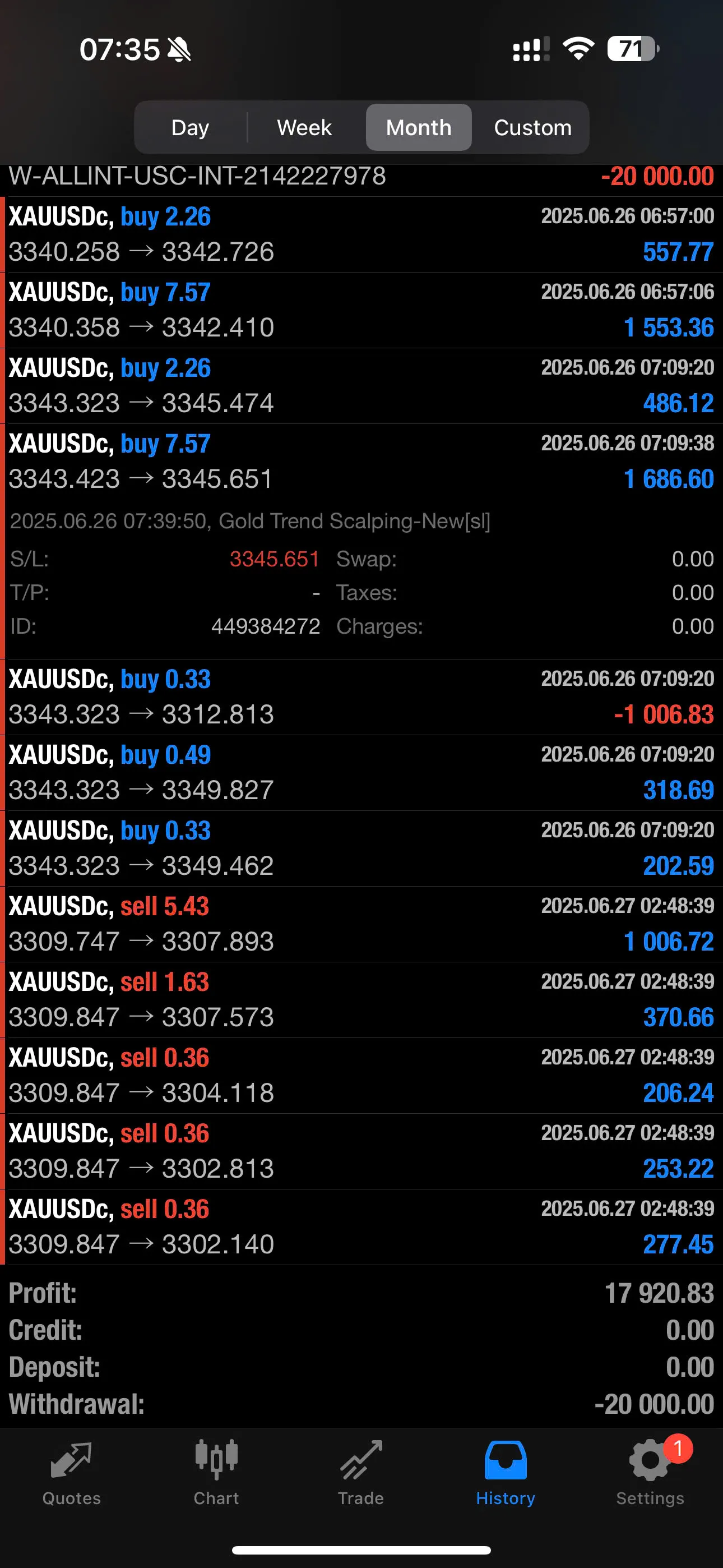The height and width of the screenshot is (1568, 723).
Task: Expand the buy 0.33 trade with profit 202.59
Action: pyautogui.click(x=361, y=848)
